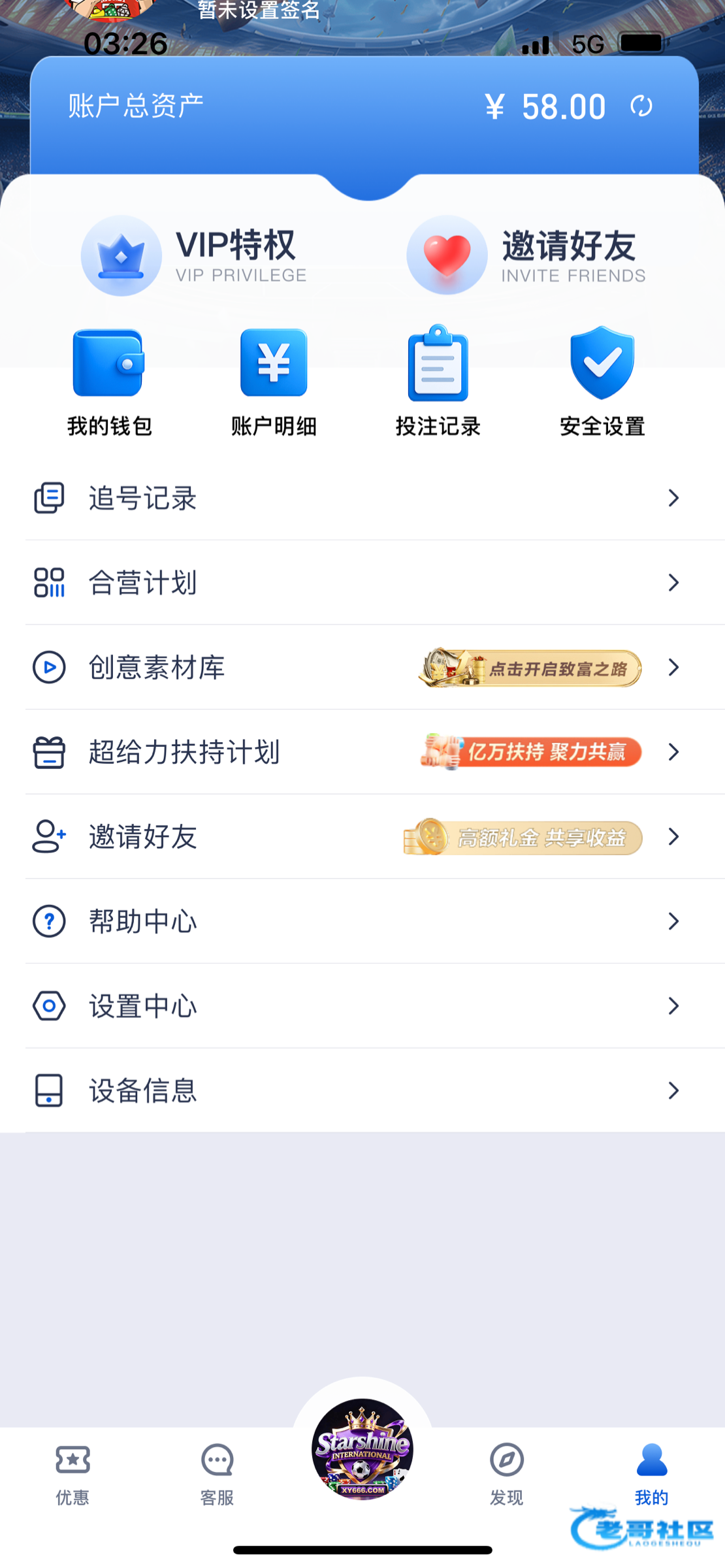Open the 邀请好友 heart banner
Viewport: 725px width, 1568px height.
pyautogui.click(x=526, y=256)
